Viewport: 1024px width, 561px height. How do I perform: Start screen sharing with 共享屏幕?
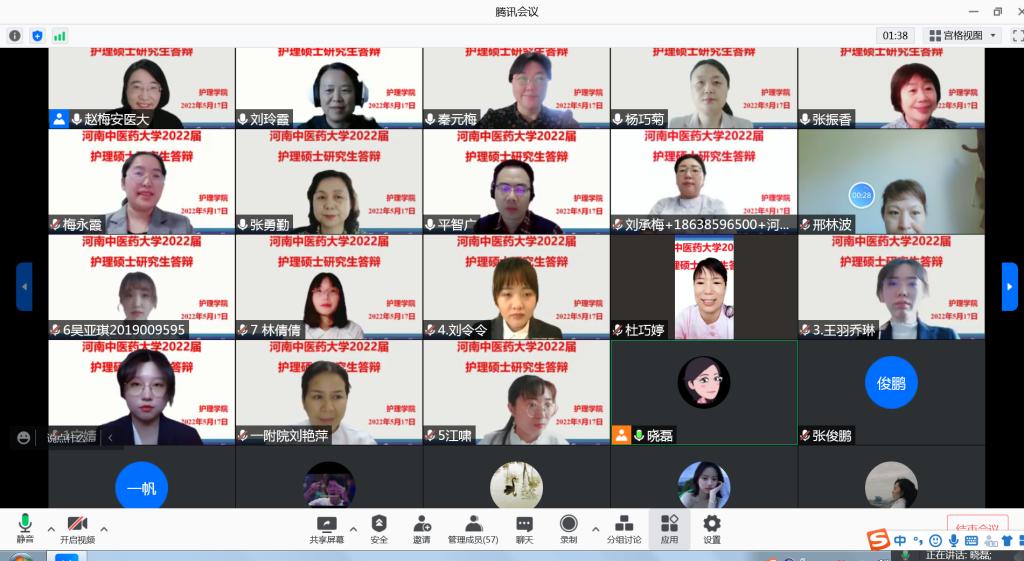click(x=326, y=528)
